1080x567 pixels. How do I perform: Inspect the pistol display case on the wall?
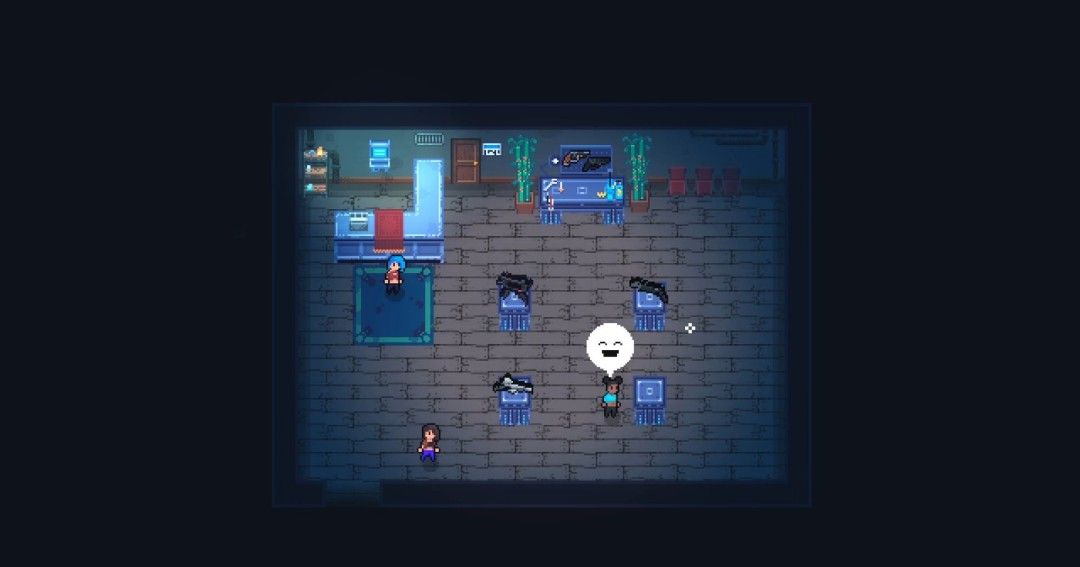pos(585,160)
